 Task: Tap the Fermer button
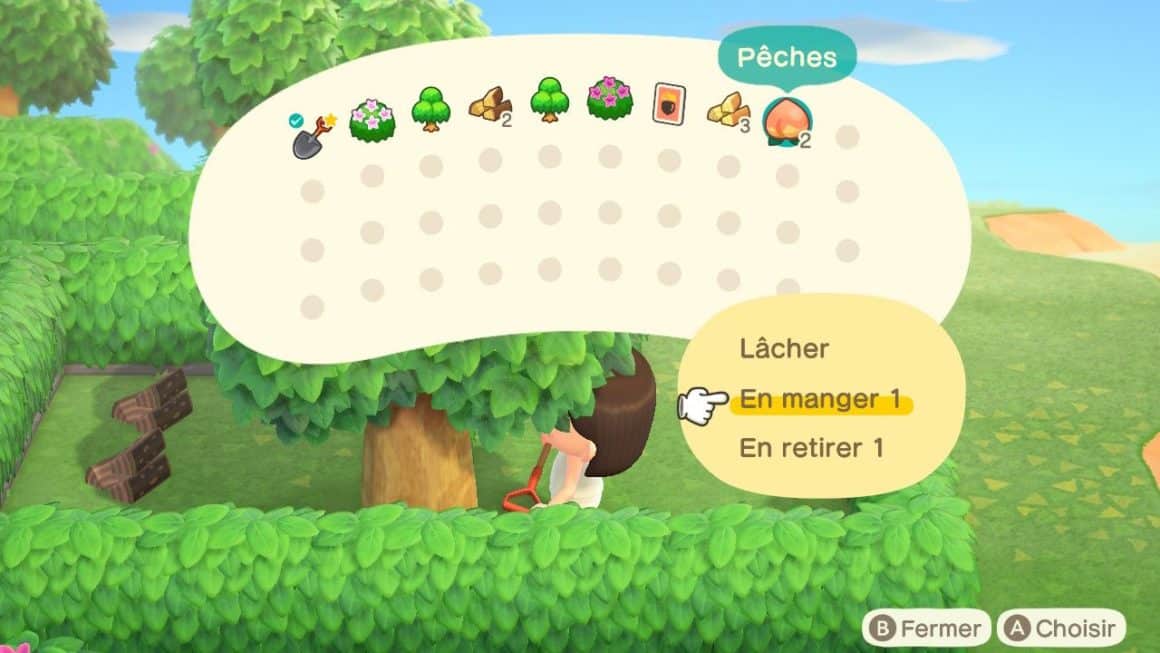pyautogui.click(x=926, y=629)
